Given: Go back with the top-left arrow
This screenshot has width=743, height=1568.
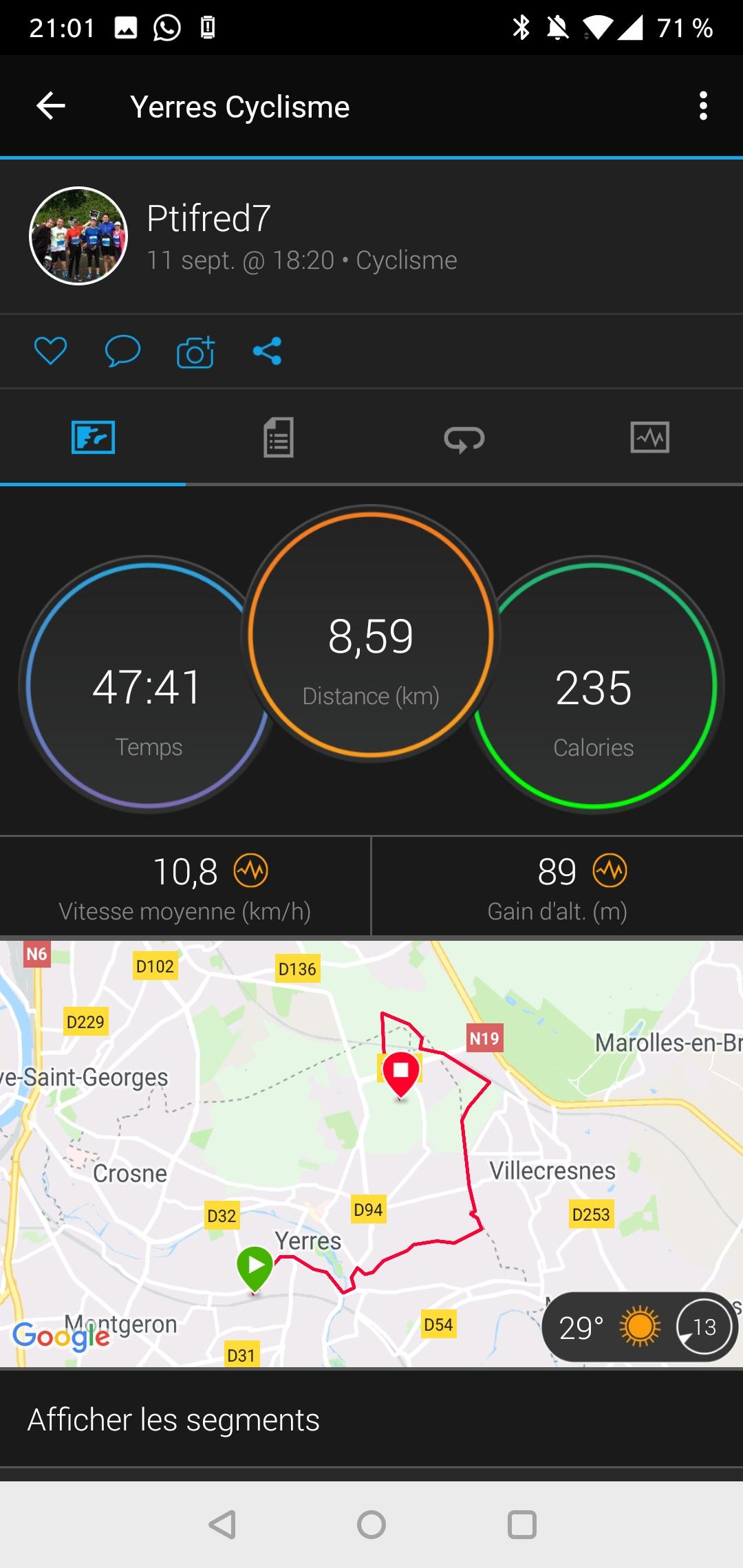Looking at the screenshot, I should [51, 106].
